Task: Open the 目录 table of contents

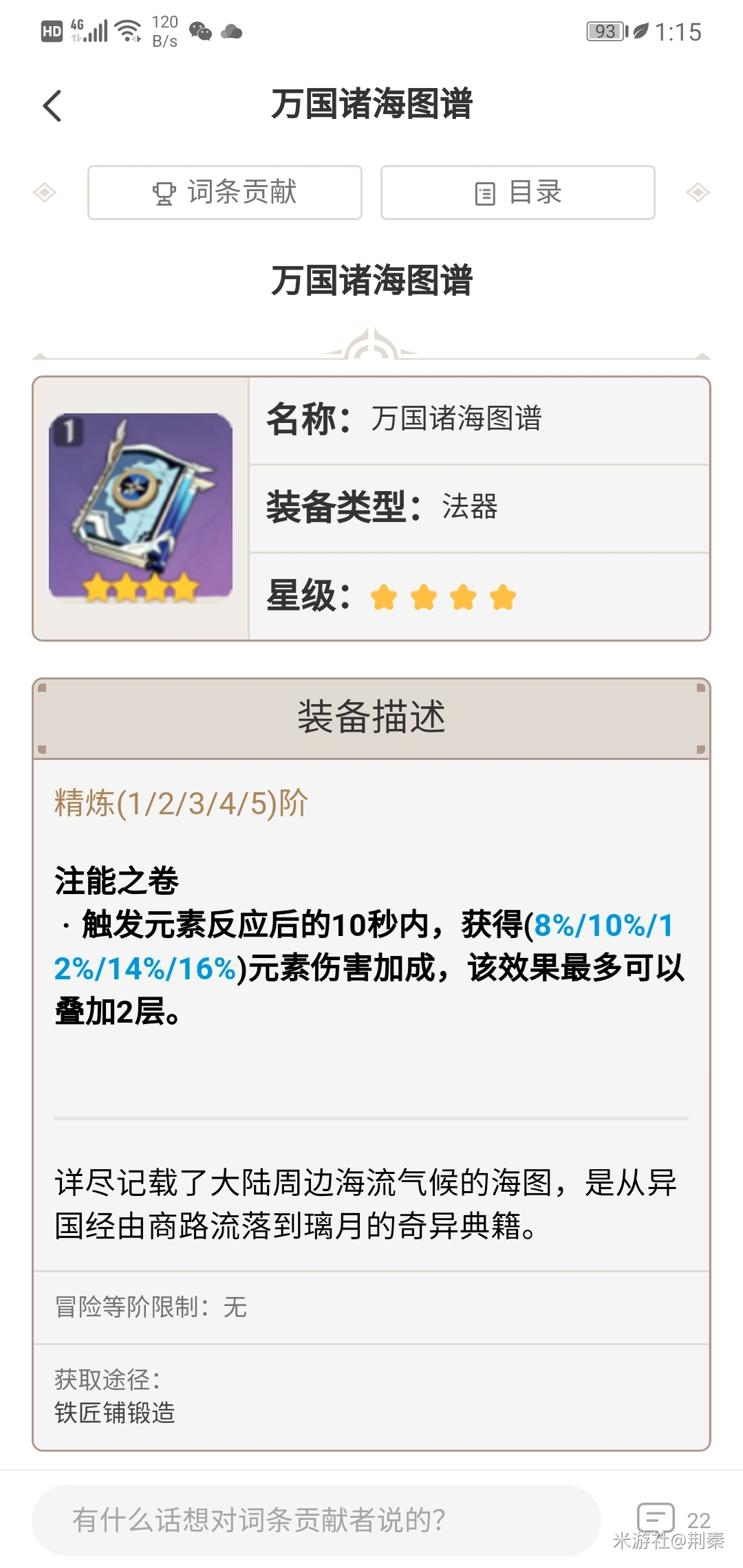Action: 517,193
